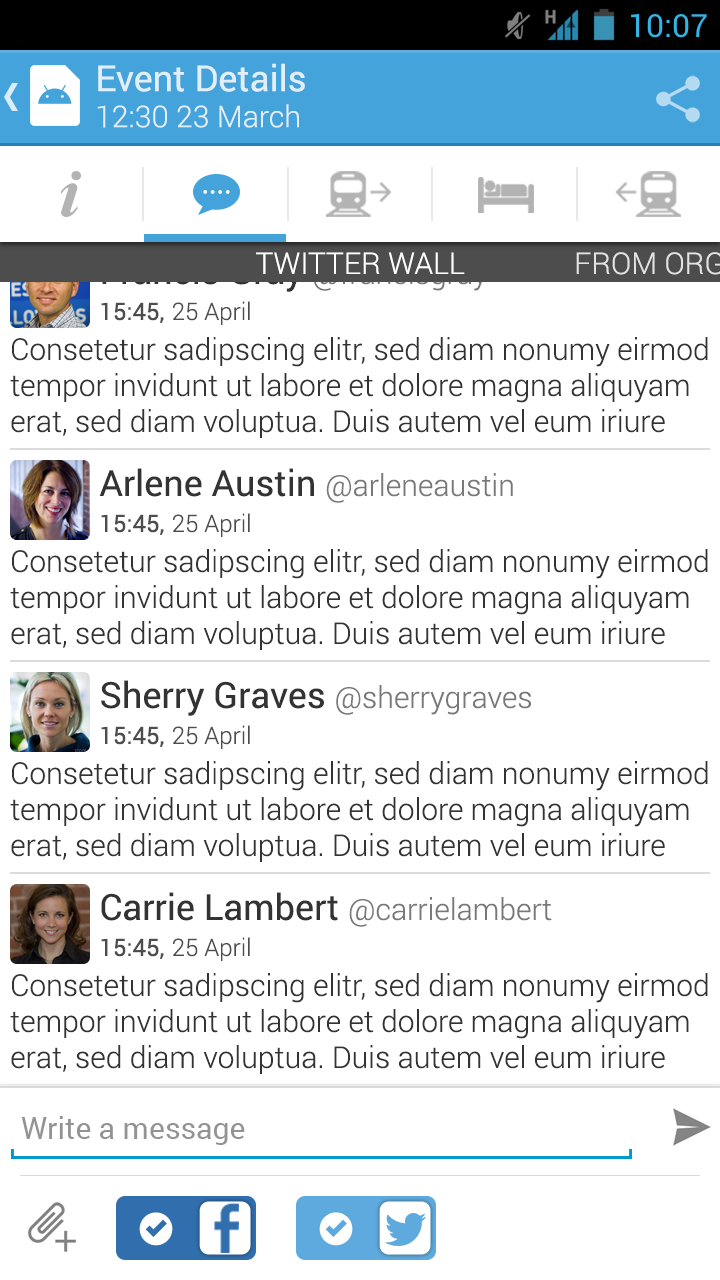Viewport: 720px width, 1280px height.
Task: Toggle posting to Facebook
Action: [x=186, y=1228]
